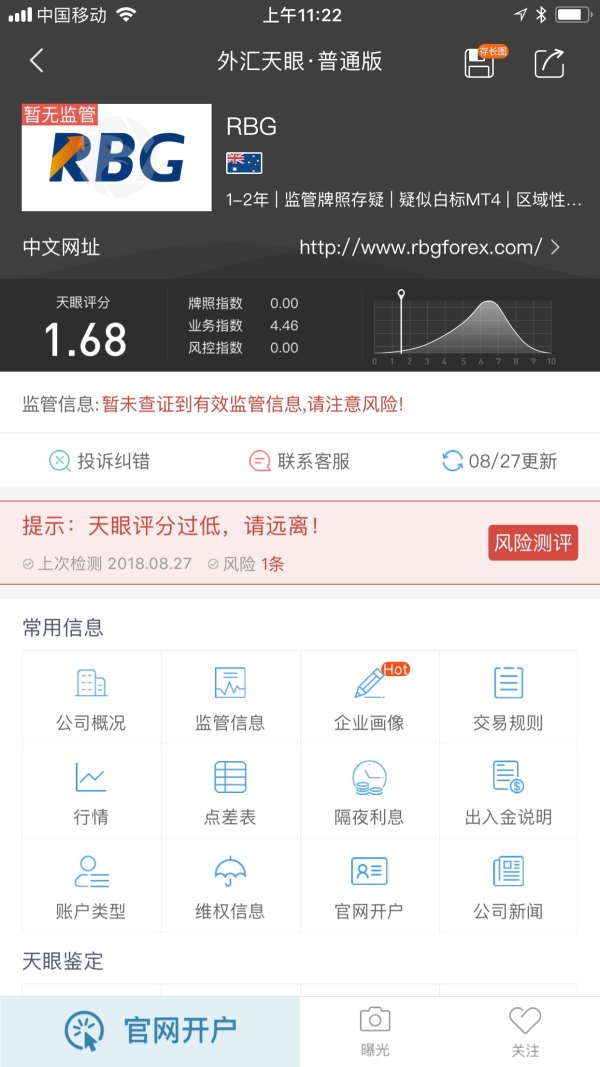This screenshot has width=600, height=1067.
Task: View 账户类型 account types
Action: click(x=91, y=886)
